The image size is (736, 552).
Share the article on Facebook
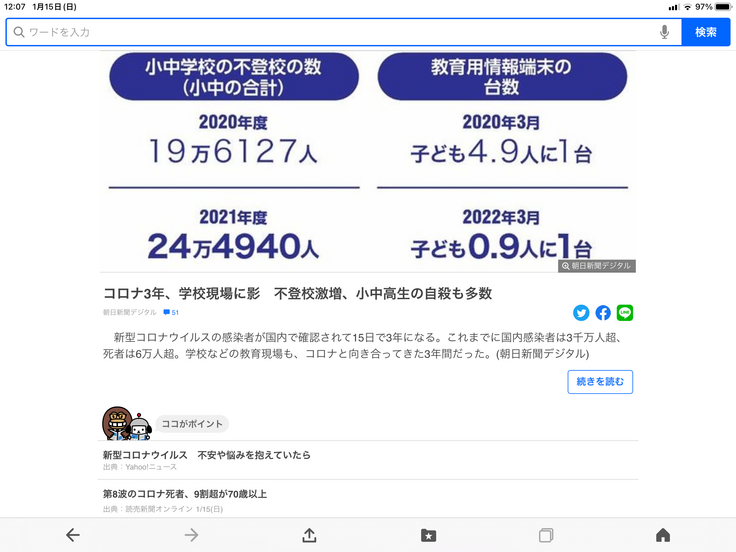click(603, 313)
